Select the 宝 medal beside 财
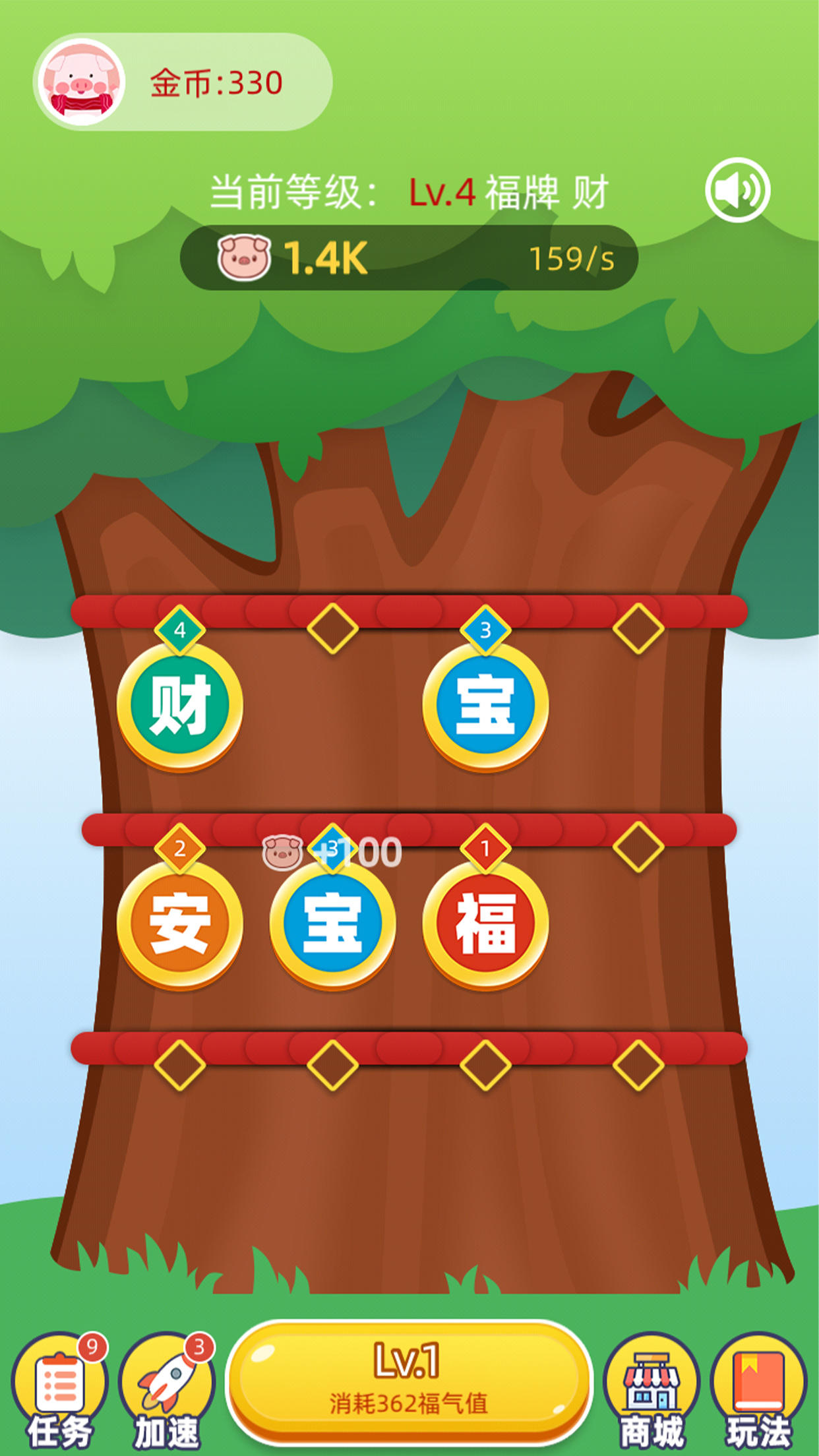Viewport: 819px width, 1456px height. (x=485, y=704)
